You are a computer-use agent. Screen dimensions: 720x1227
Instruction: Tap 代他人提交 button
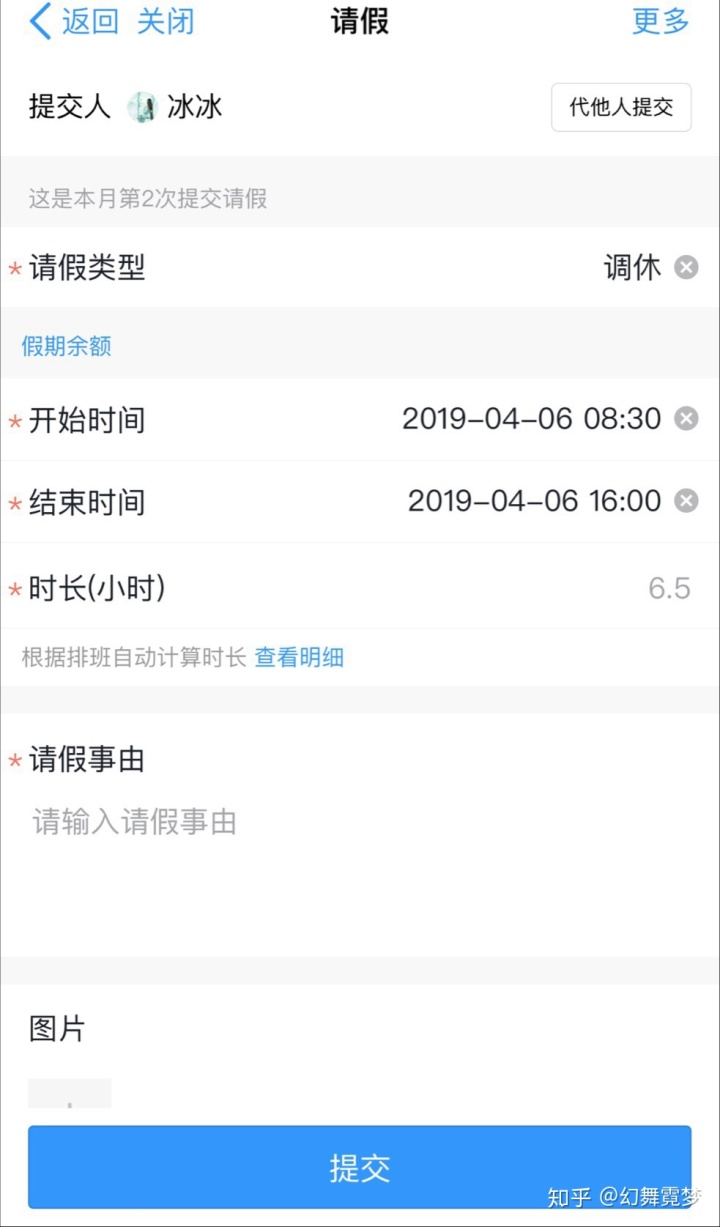pos(621,108)
